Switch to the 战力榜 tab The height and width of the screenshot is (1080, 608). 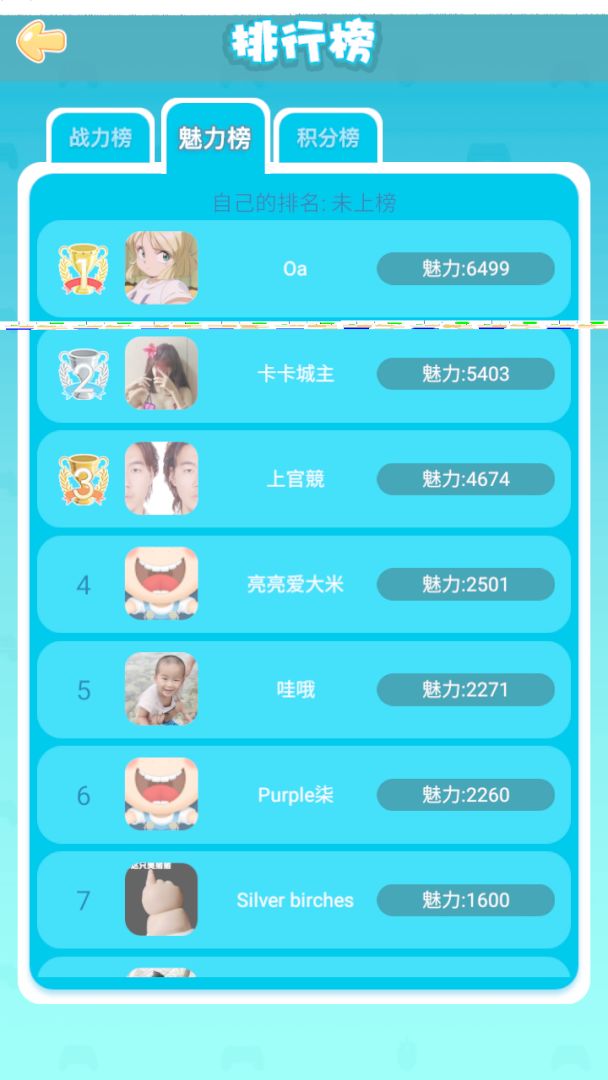(100, 137)
